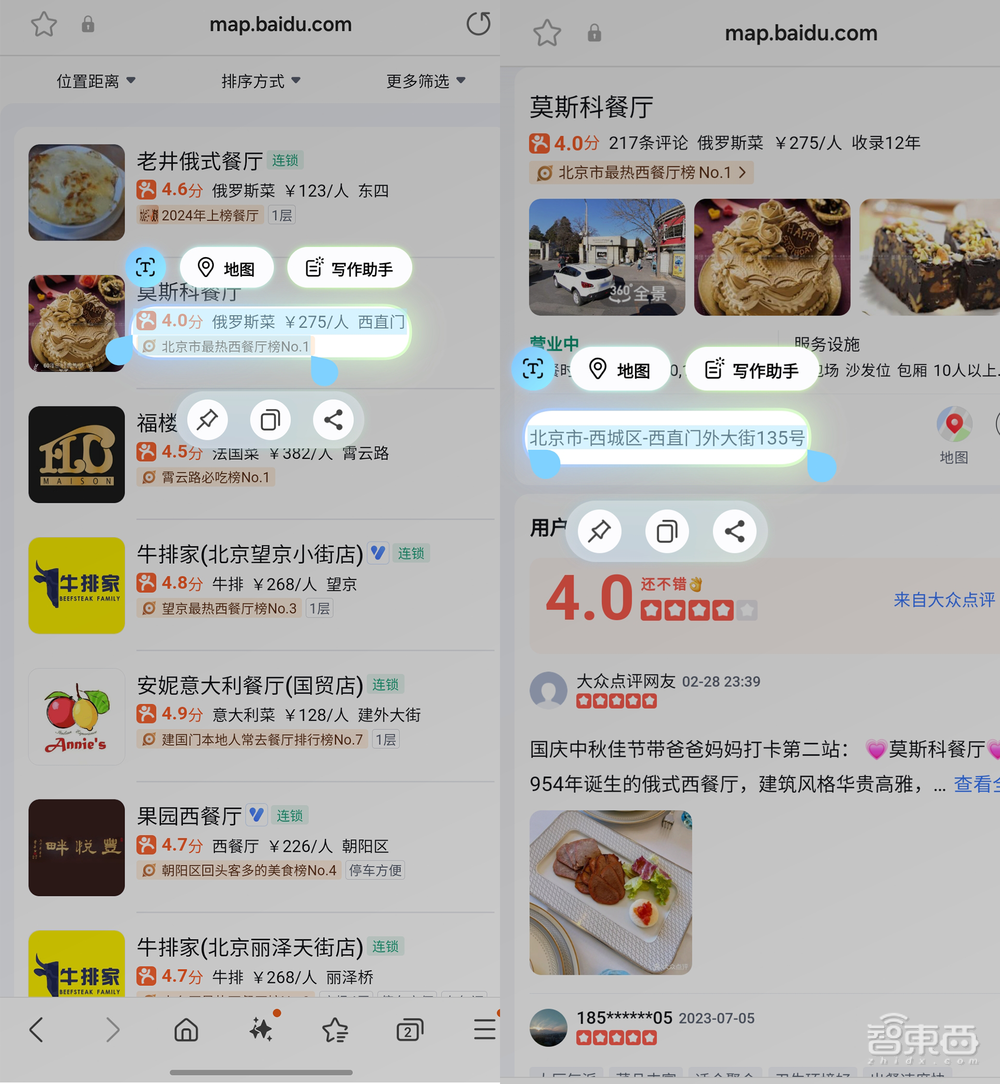Tap the share icon in the selection popup
This screenshot has width=1000, height=1084.
tap(334, 420)
